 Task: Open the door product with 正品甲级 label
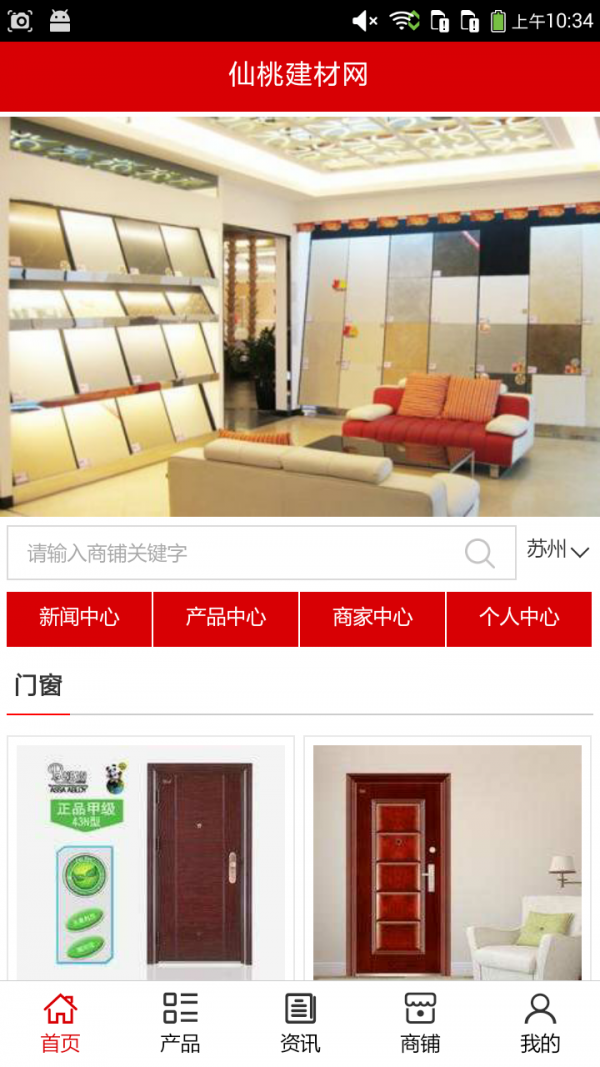click(150, 862)
